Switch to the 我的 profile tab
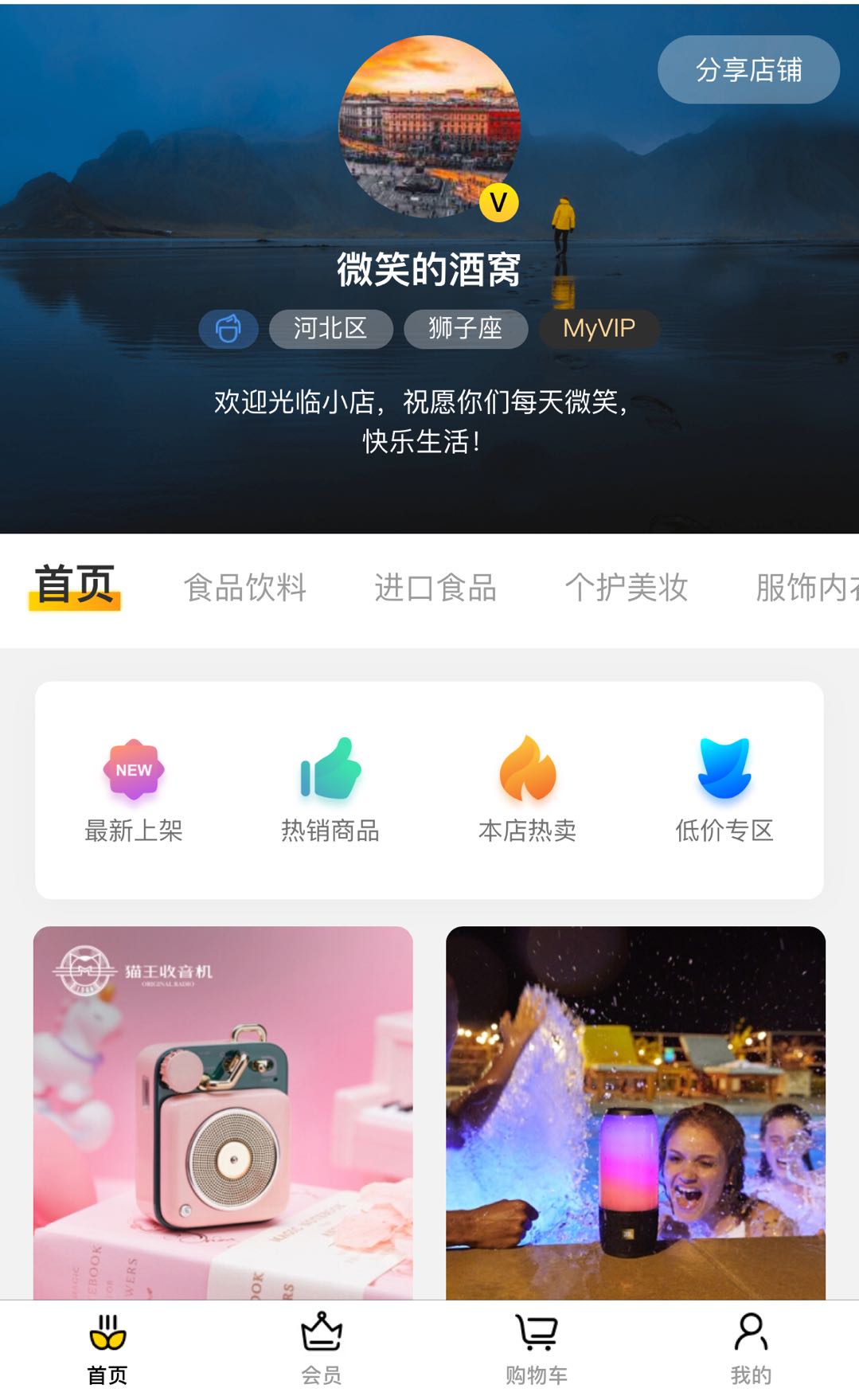Screen dimensions: 859x1400 pyautogui.click(x=751, y=1349)
